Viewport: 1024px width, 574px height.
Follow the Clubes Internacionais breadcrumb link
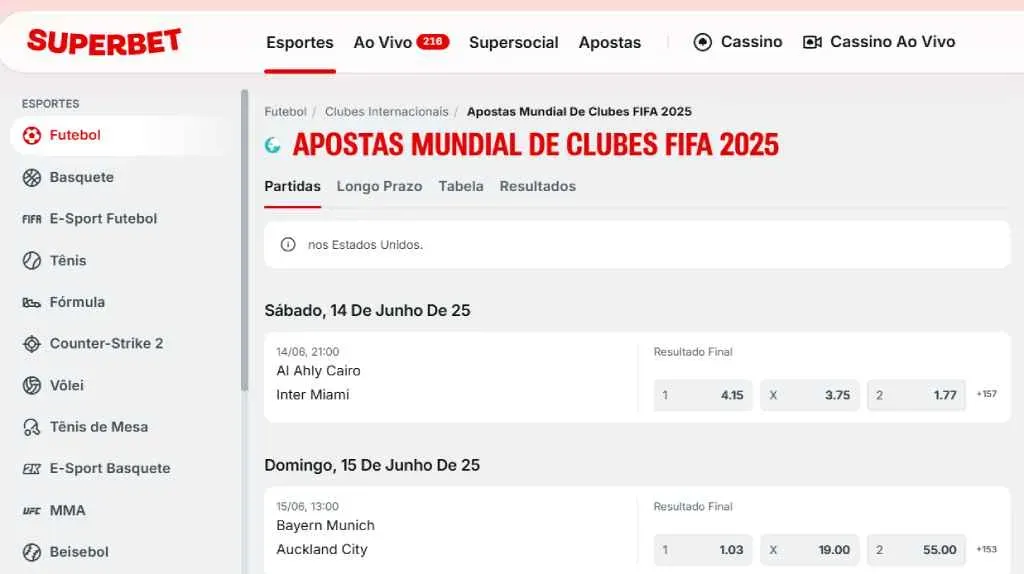[387, 112]
